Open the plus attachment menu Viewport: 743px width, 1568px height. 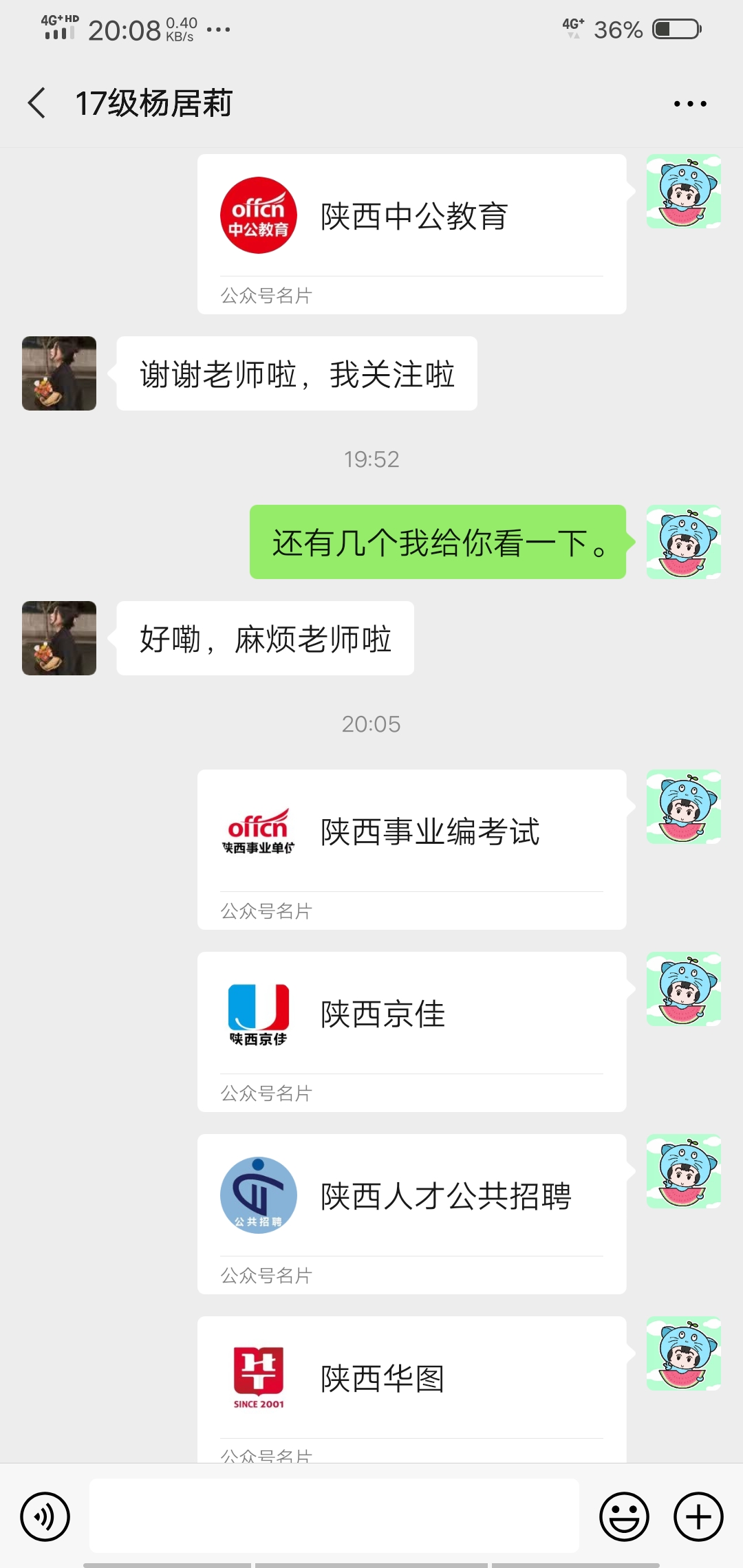(x=698, y=1516)
